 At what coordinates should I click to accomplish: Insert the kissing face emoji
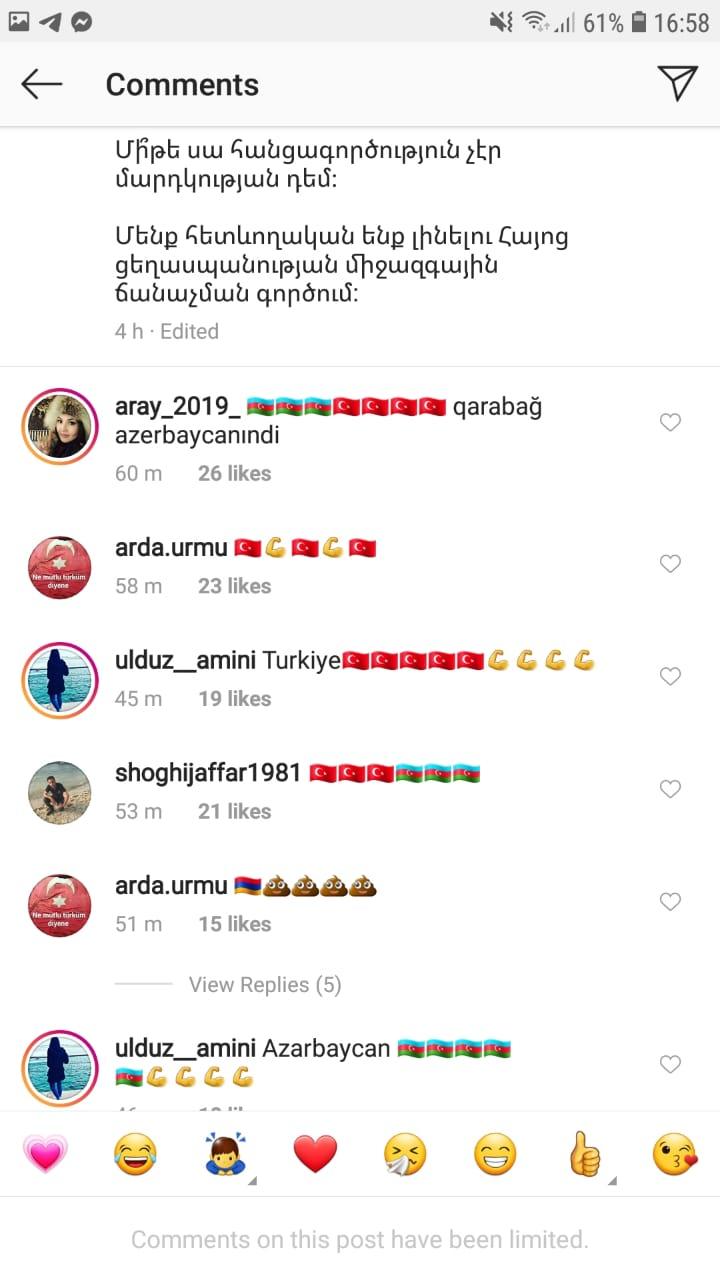click(x=675, y=1155)
